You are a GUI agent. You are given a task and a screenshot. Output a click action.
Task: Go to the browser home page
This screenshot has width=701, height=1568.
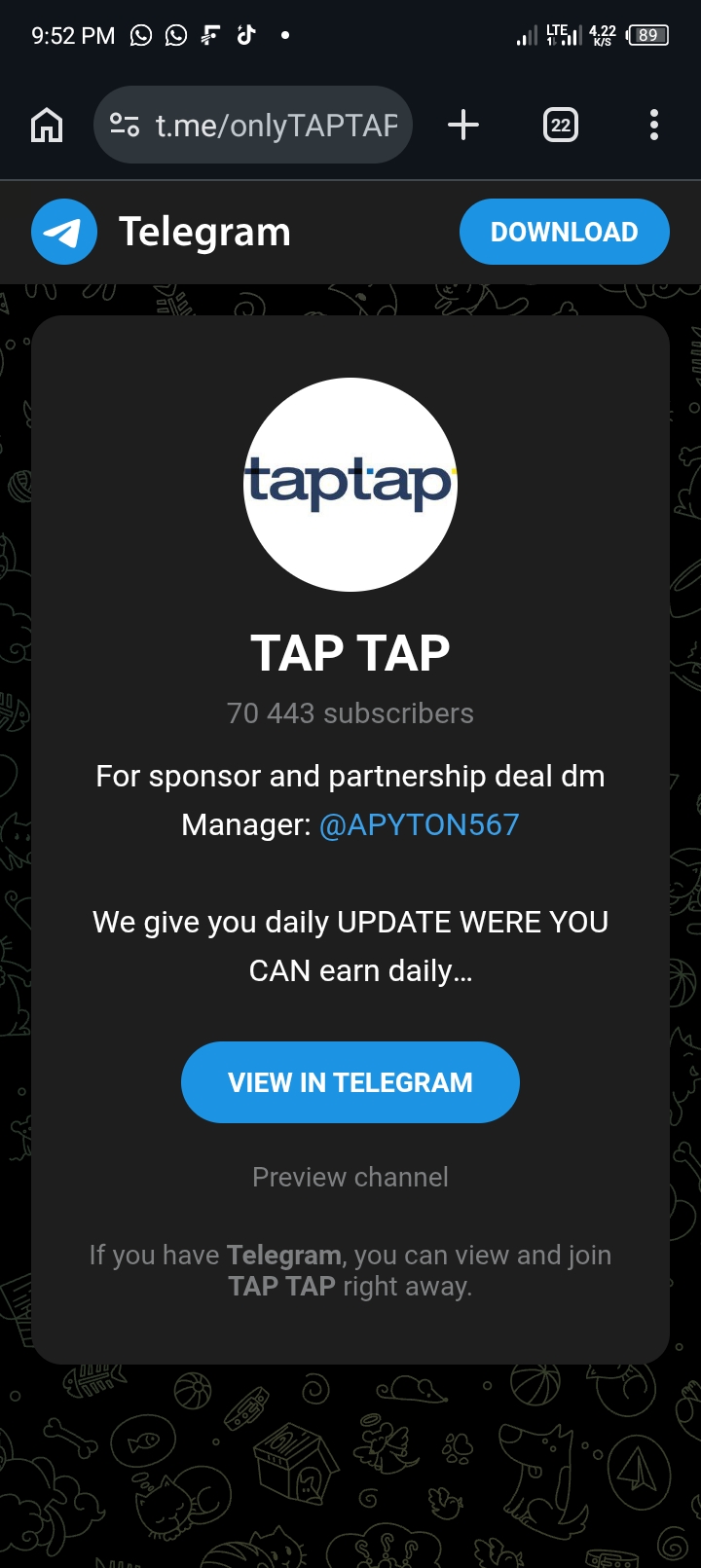(47, 126)
